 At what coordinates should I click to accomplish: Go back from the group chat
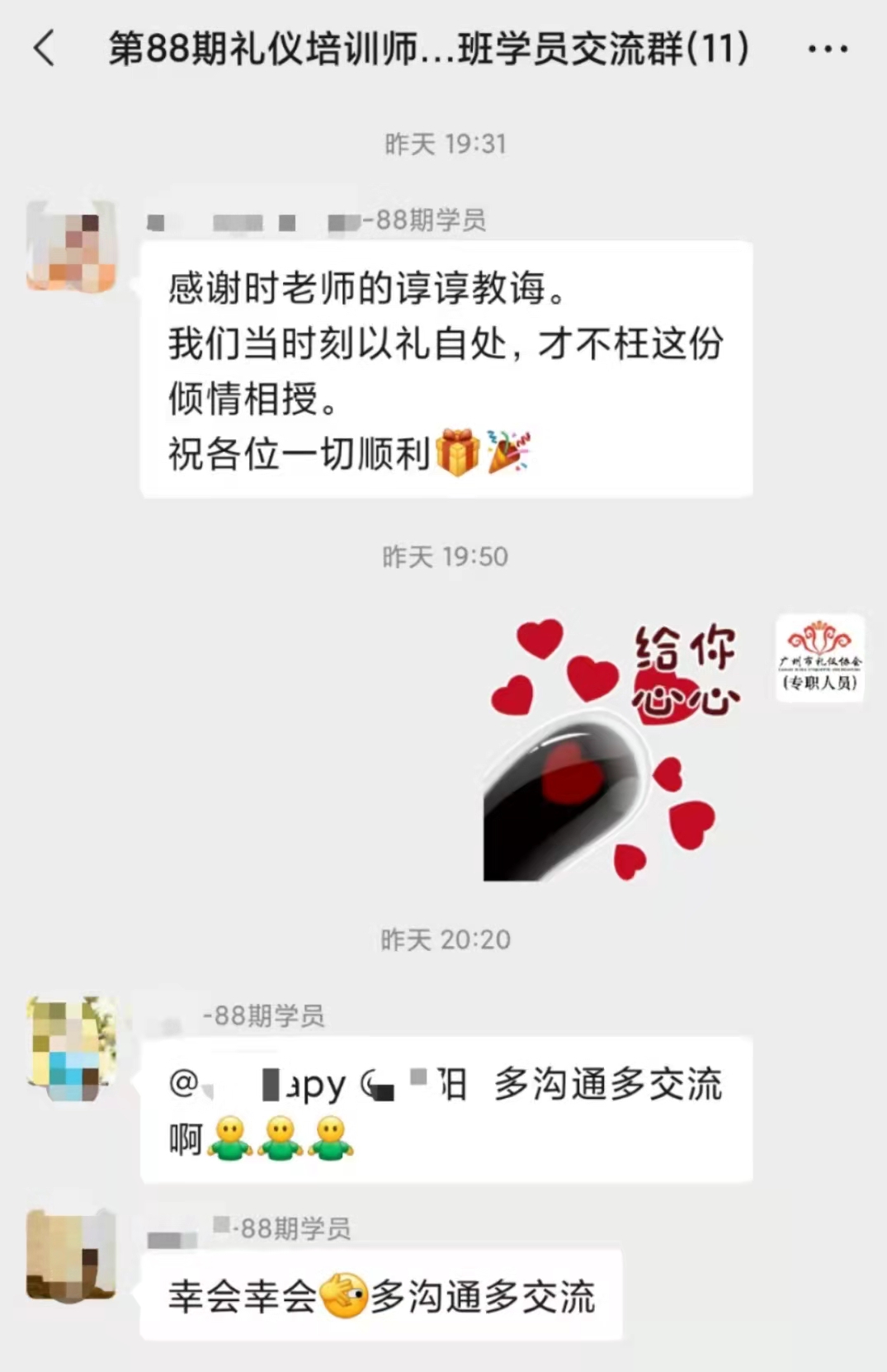pos(45,48)
